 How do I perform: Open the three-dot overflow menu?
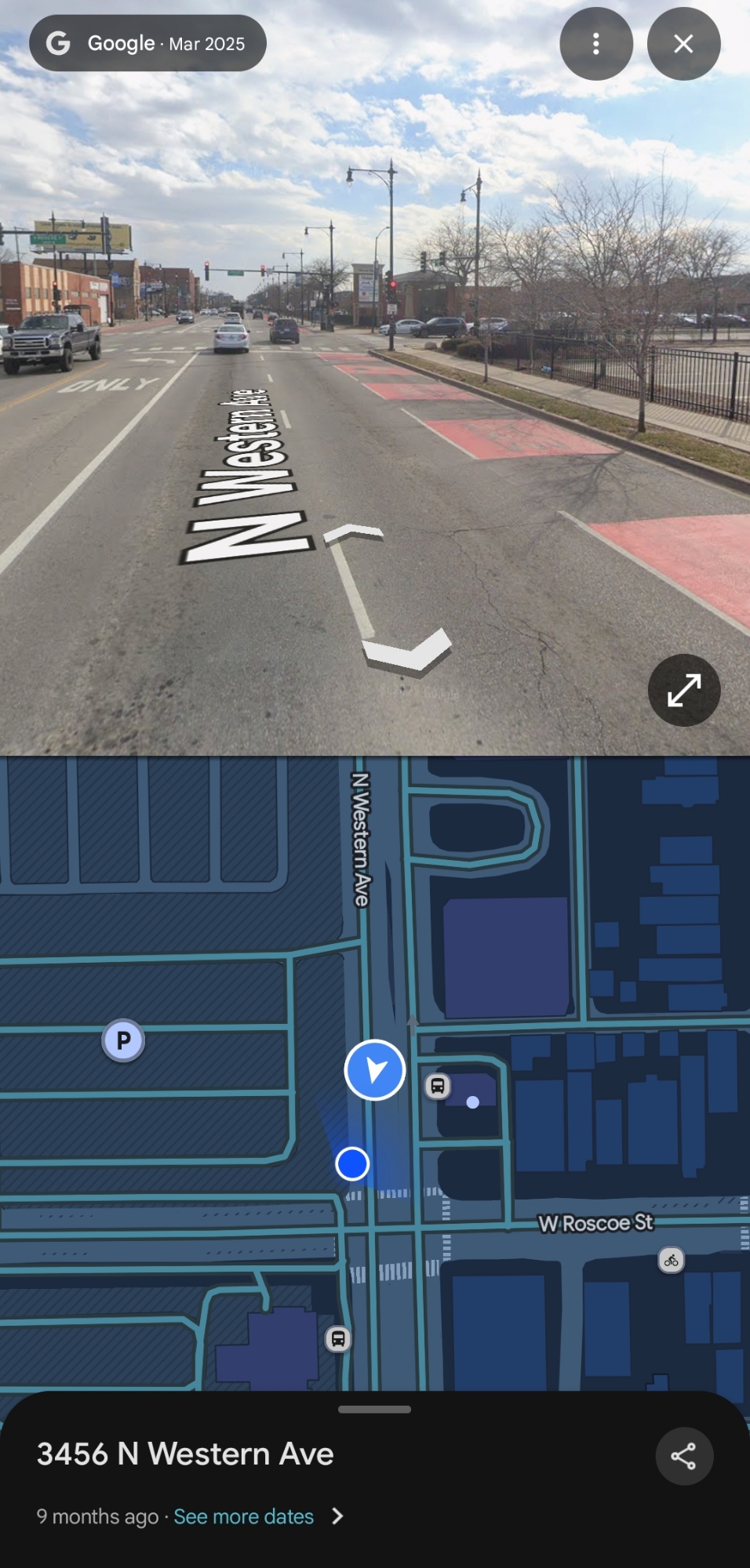(595, 44)
